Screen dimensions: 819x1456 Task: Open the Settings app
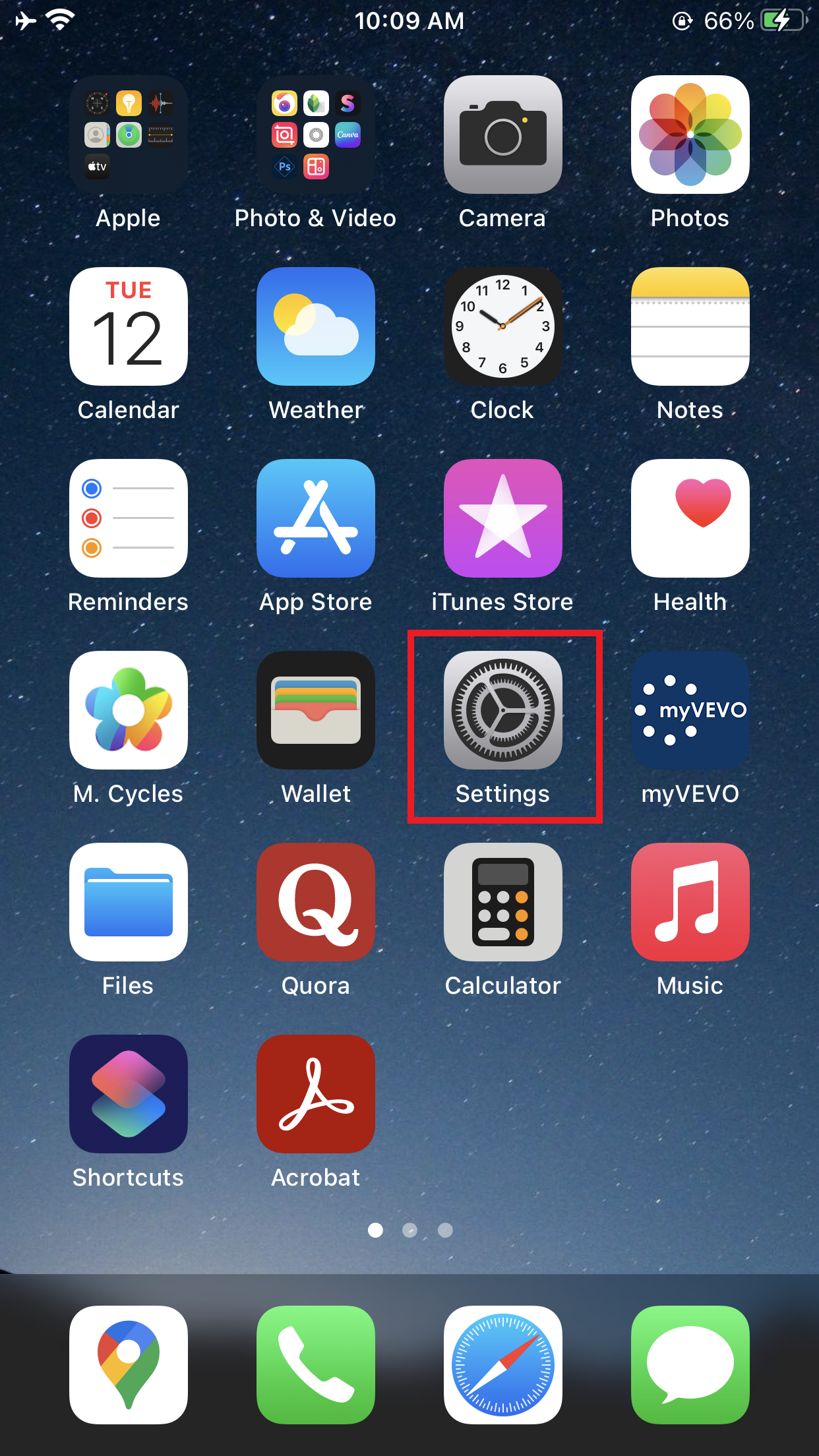point(503,710)
